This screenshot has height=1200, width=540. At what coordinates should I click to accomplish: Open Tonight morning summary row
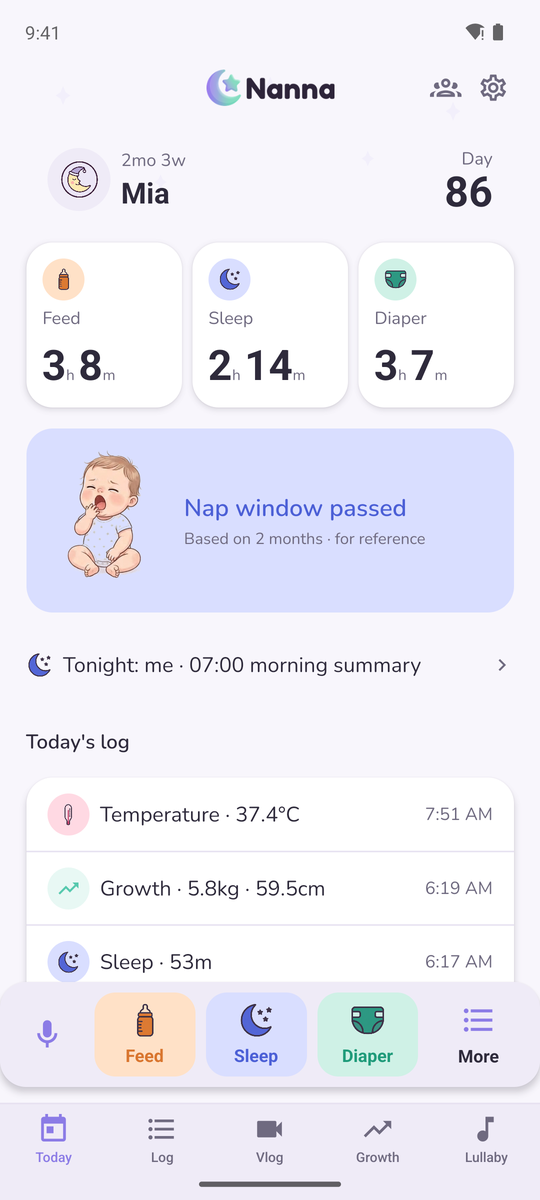pos(270,665)
